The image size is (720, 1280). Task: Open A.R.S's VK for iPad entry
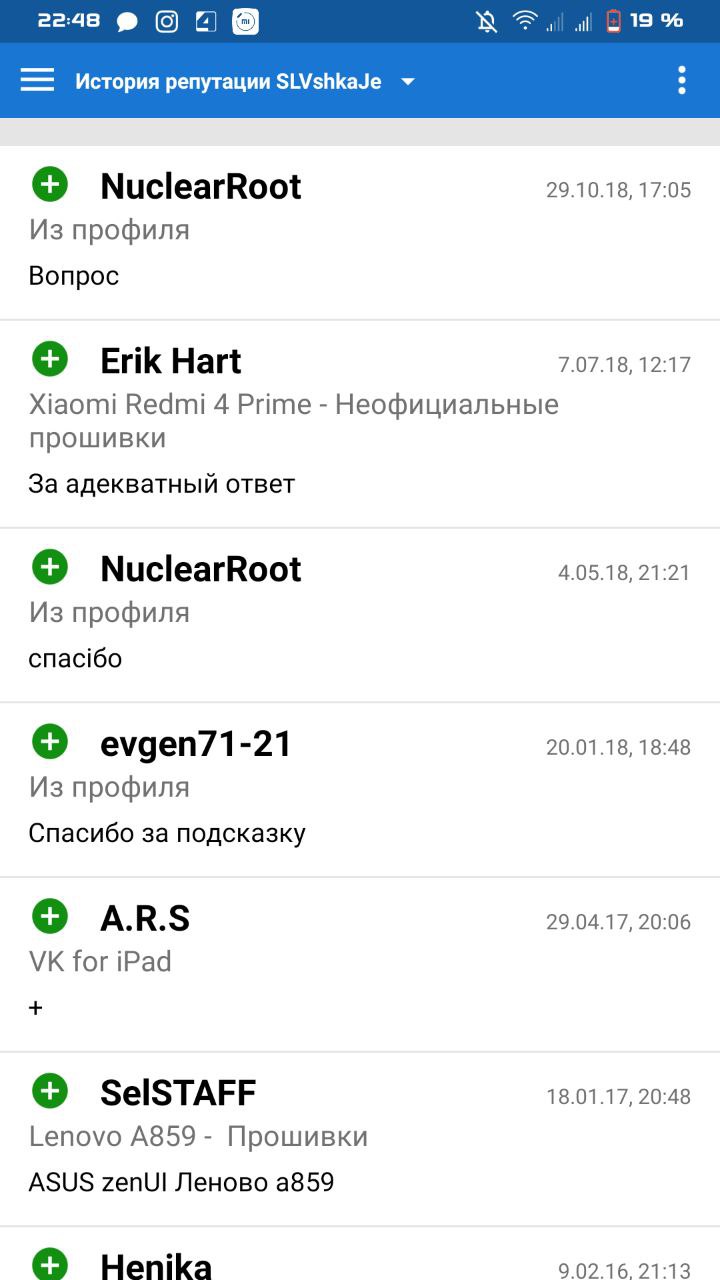point(360,965)
